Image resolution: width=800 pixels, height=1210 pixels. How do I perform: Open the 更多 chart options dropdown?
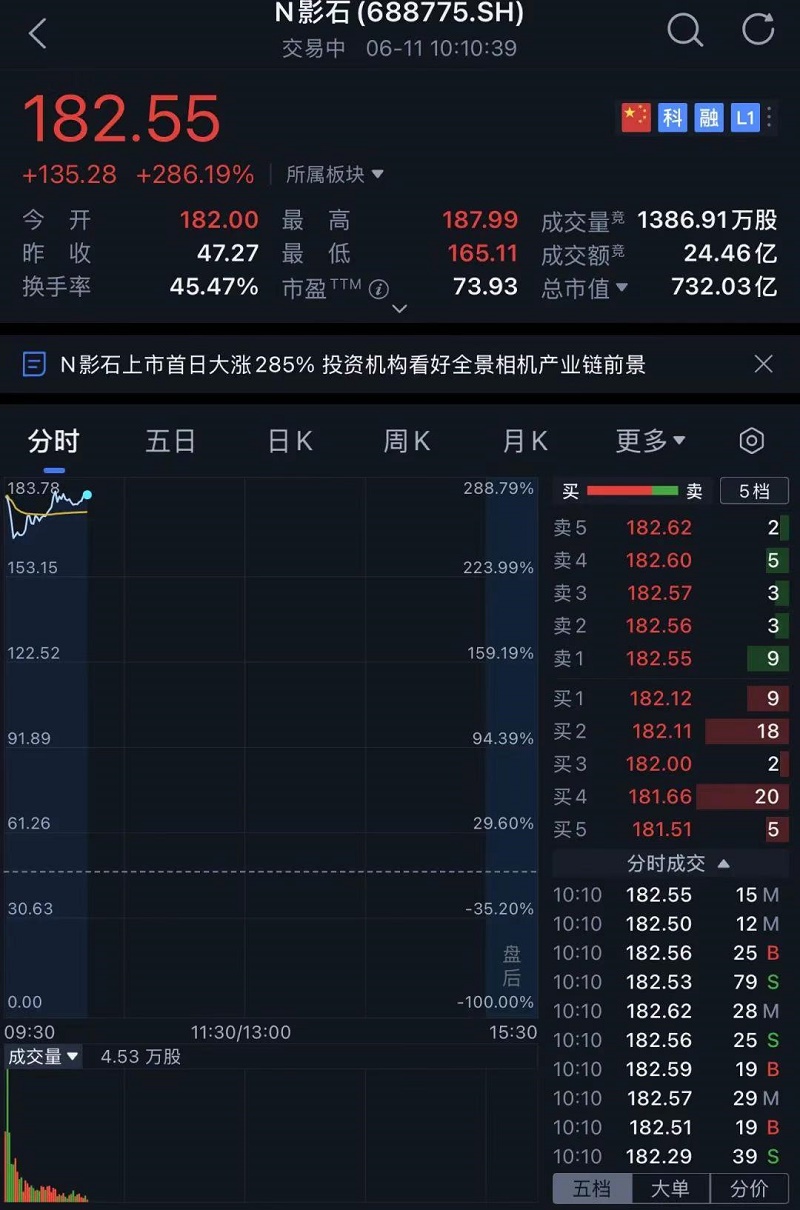[650, 441]
